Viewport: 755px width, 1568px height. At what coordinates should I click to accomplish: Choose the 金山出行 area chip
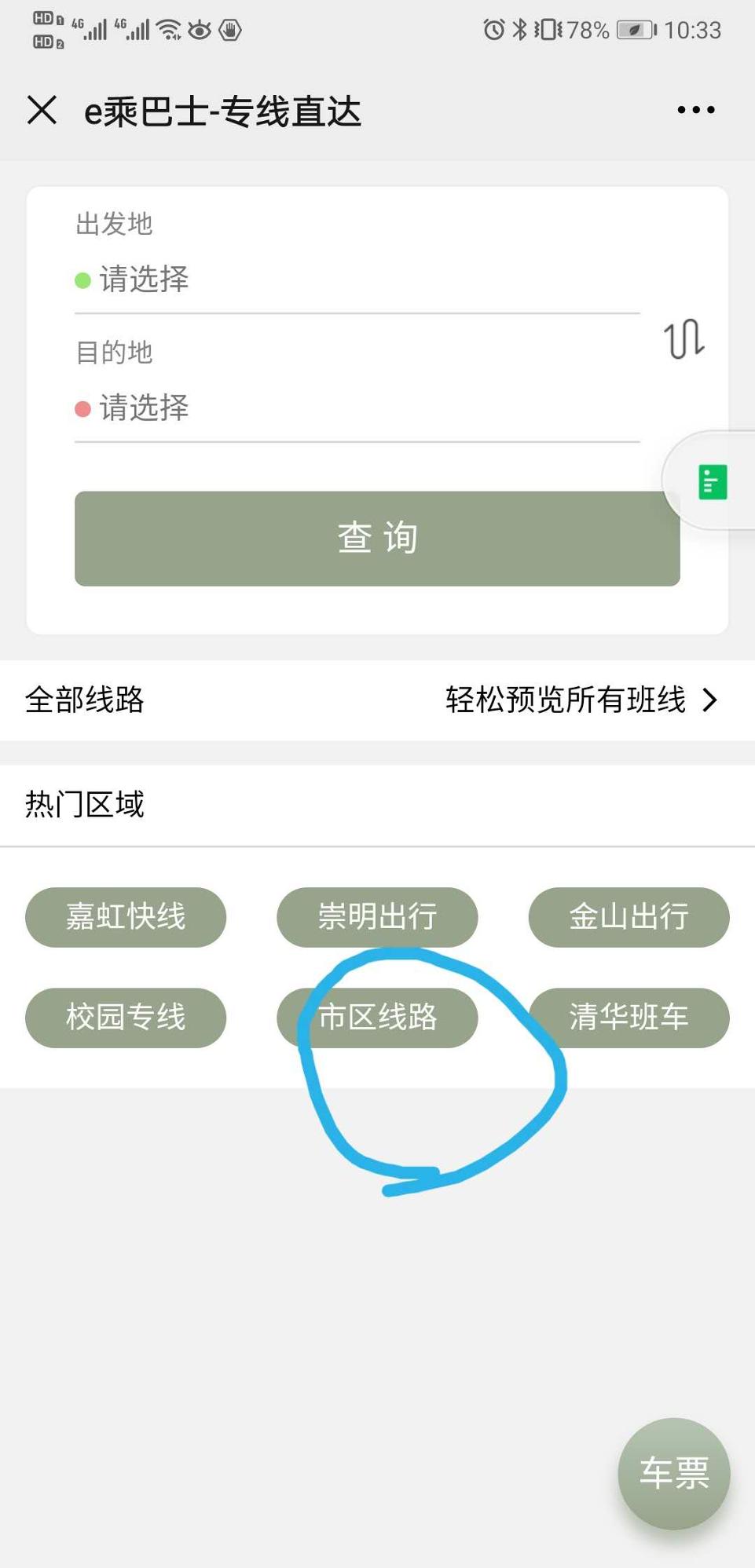[x=629, y=917]
